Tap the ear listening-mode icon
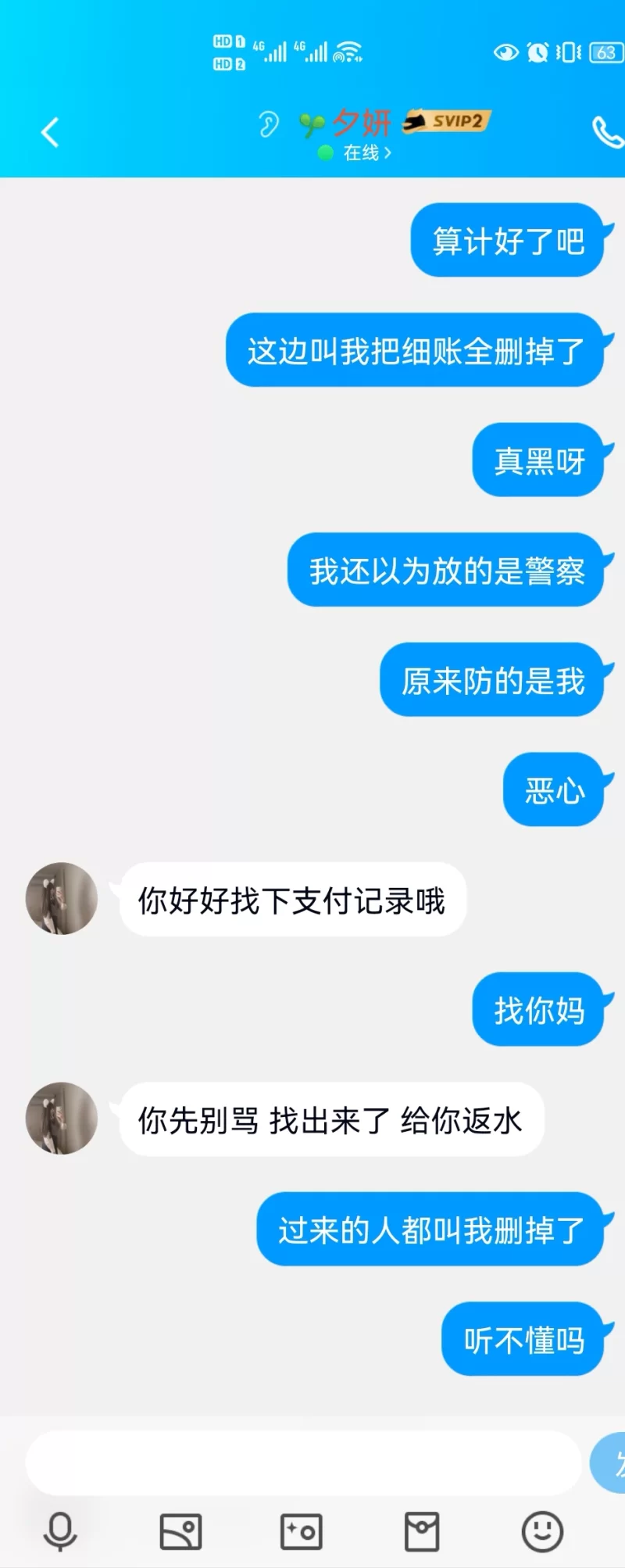Viewport: 625px width, 1568px height. [x=268, y=124]
